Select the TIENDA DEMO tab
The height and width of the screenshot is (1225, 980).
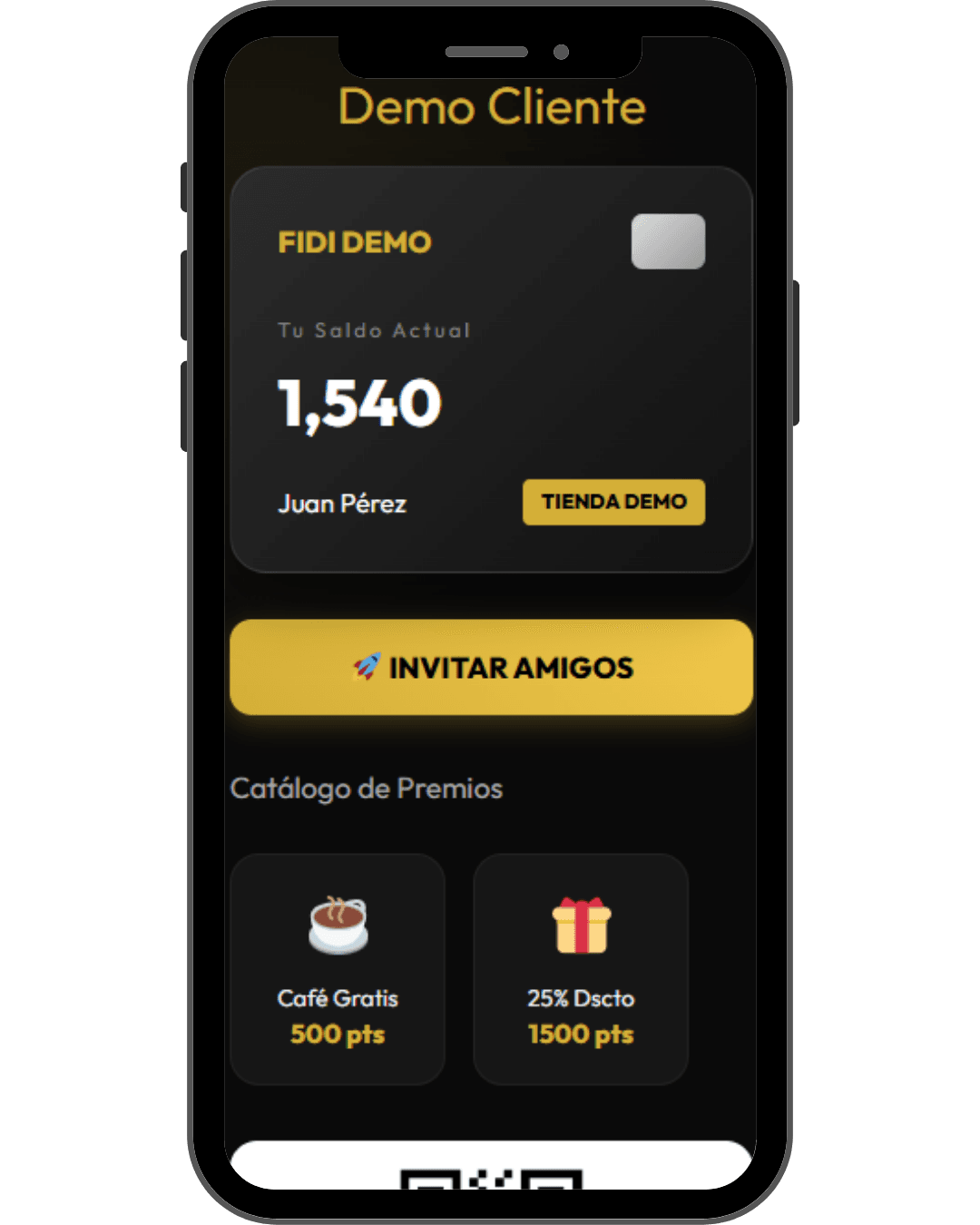[x=613, y=502]
